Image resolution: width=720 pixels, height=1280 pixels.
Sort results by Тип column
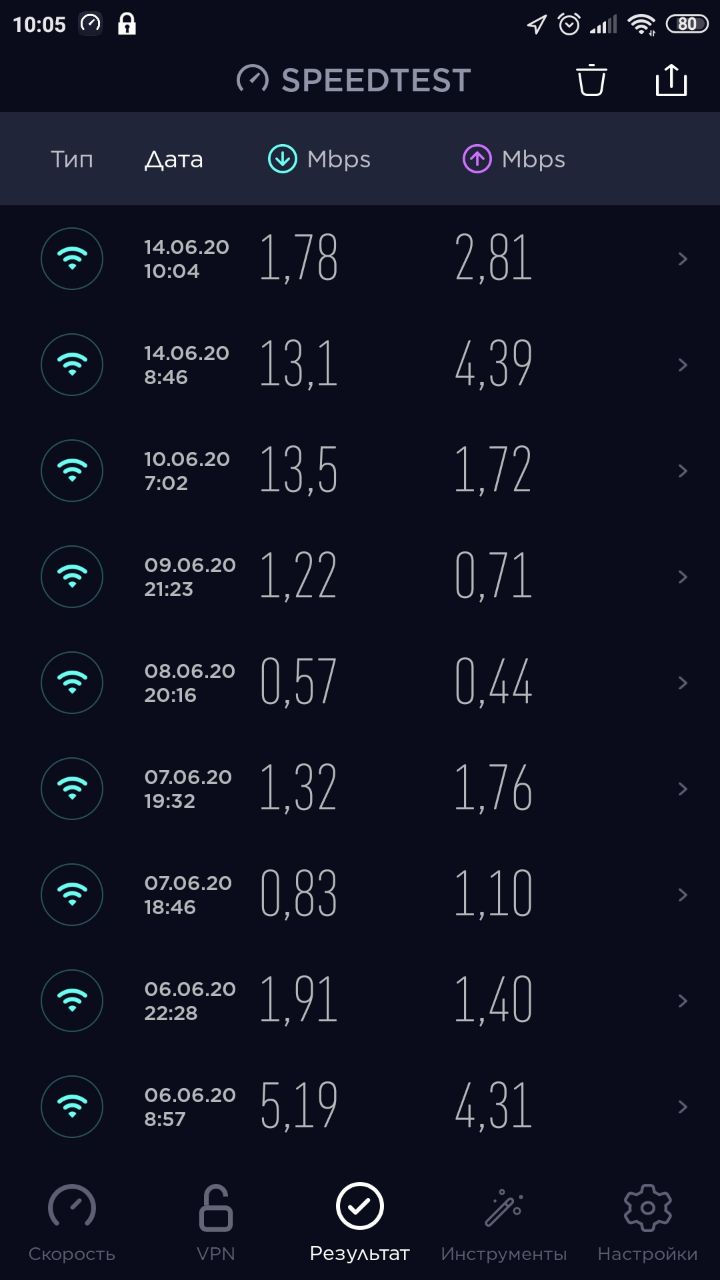point(72,159)
